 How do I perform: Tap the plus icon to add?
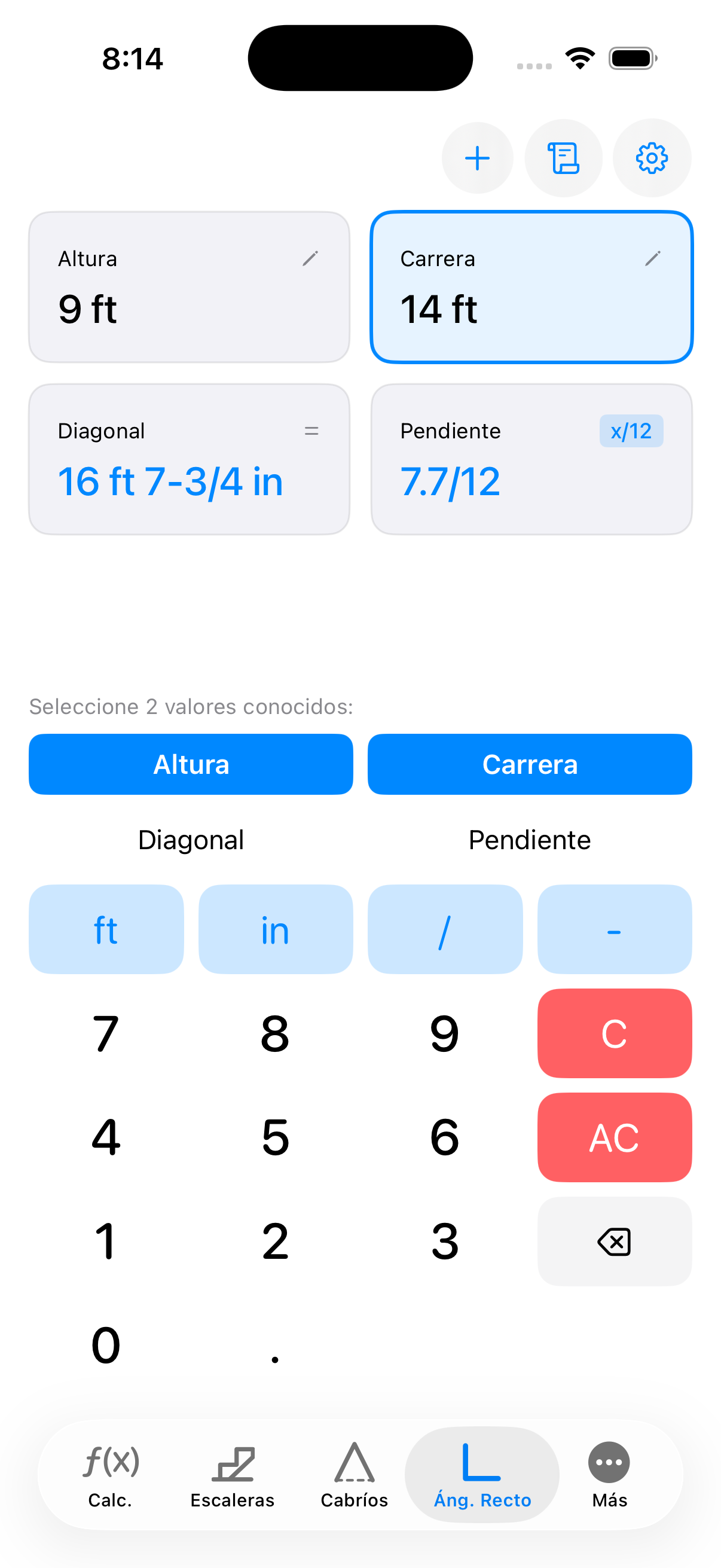pos(477,158)
